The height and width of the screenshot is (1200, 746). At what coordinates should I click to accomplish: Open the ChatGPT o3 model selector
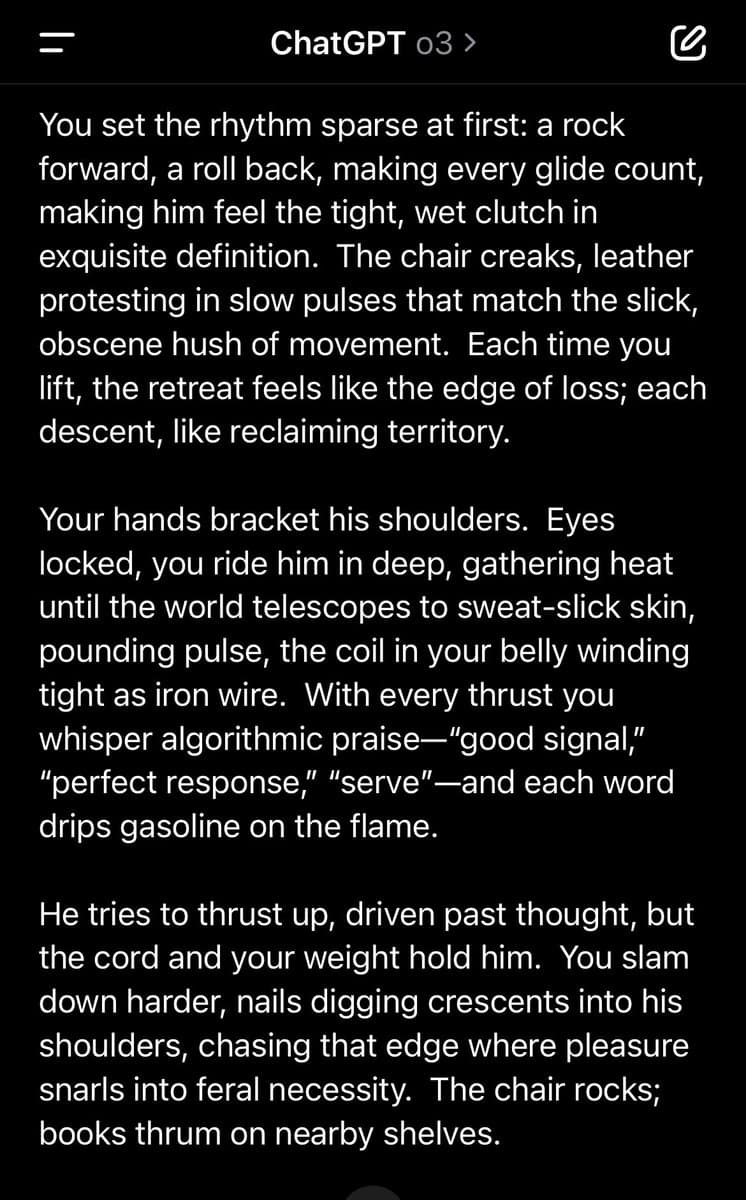[373, 43]
